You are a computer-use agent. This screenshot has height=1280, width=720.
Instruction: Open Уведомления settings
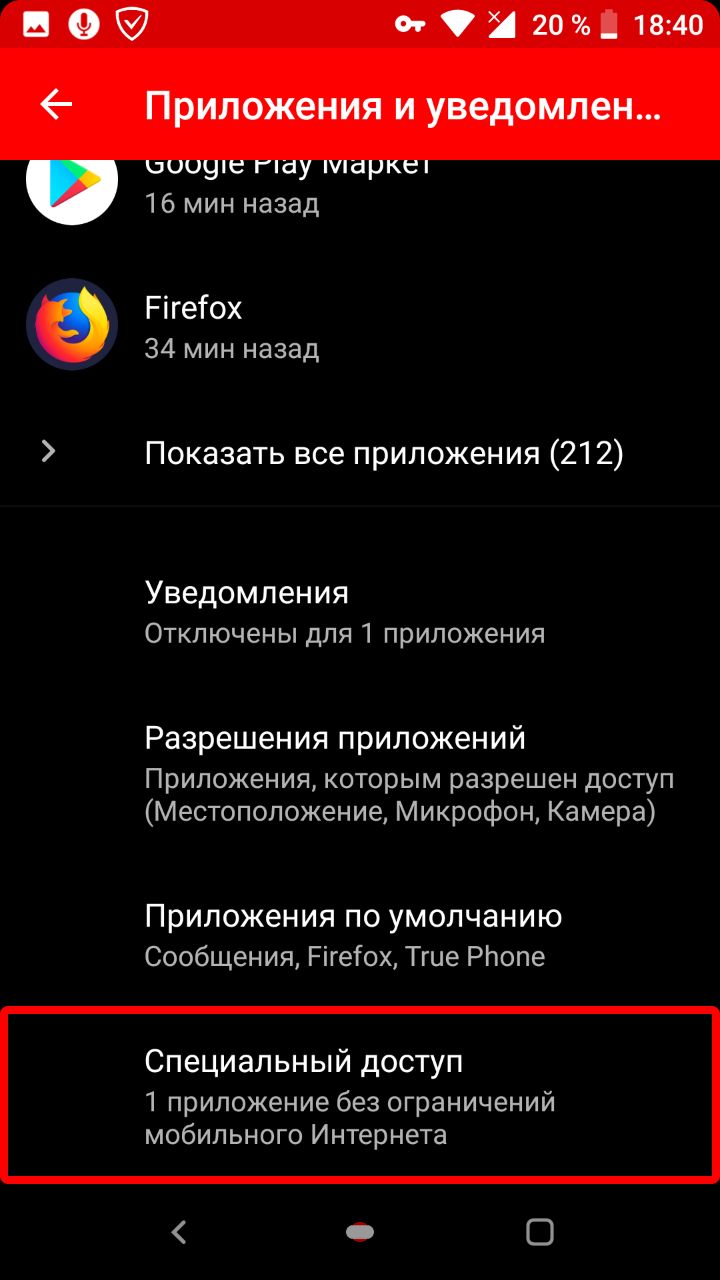click(x=360, y=611)
